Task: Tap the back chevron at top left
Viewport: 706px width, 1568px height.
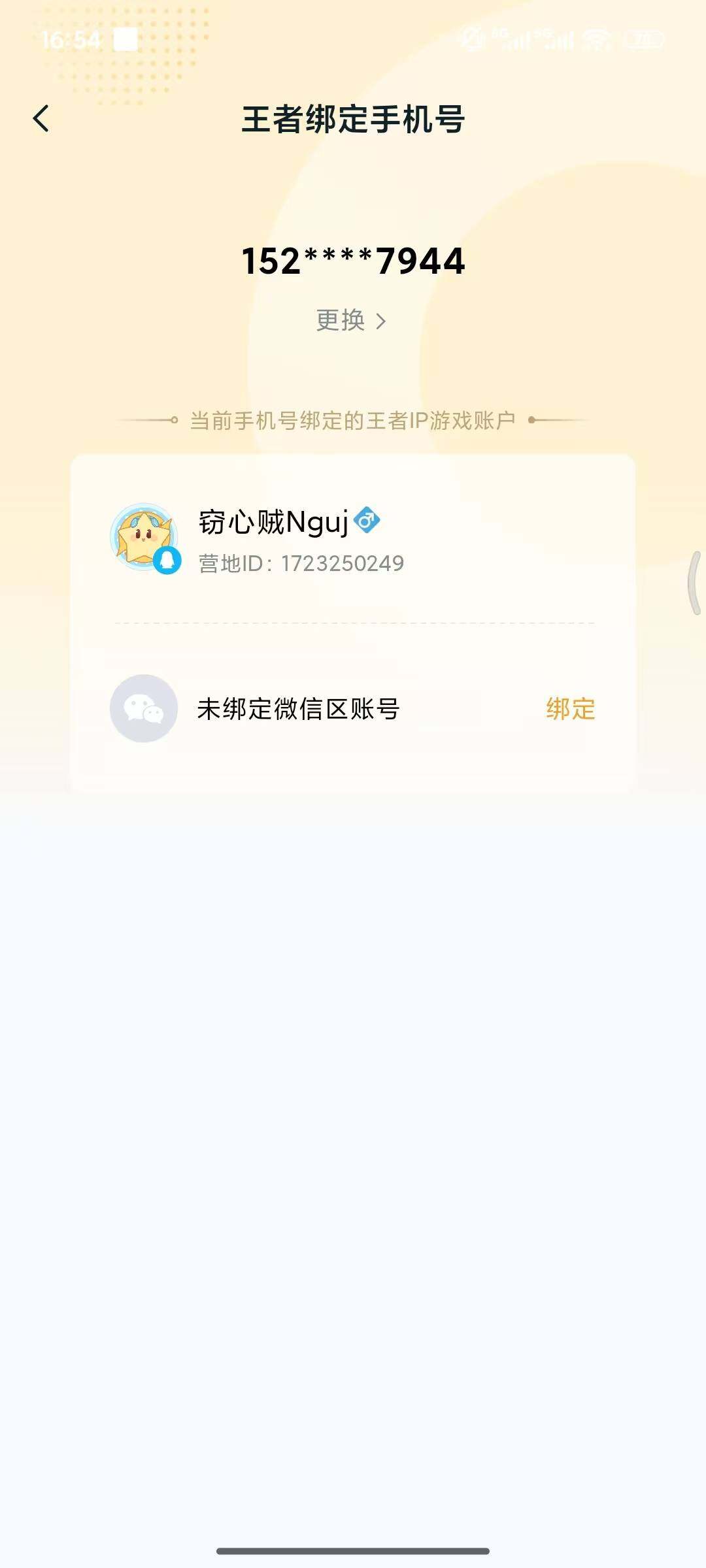Action: pos(42,120)
